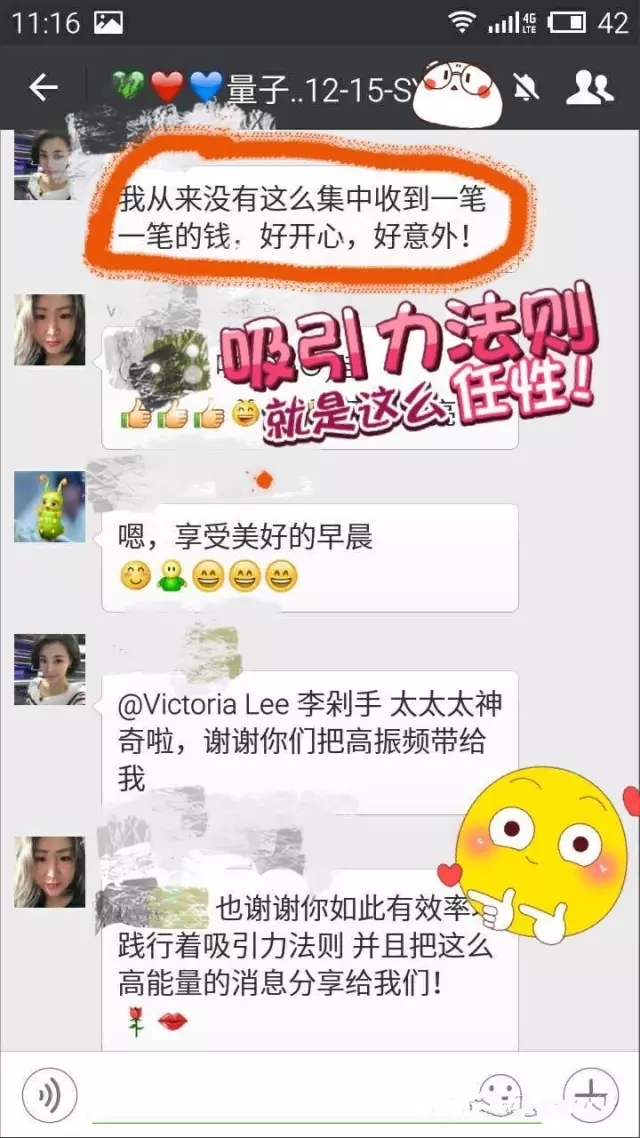640x1138 pixels.
Task: Open the group members info icon
Action: [x=589, y=88]
